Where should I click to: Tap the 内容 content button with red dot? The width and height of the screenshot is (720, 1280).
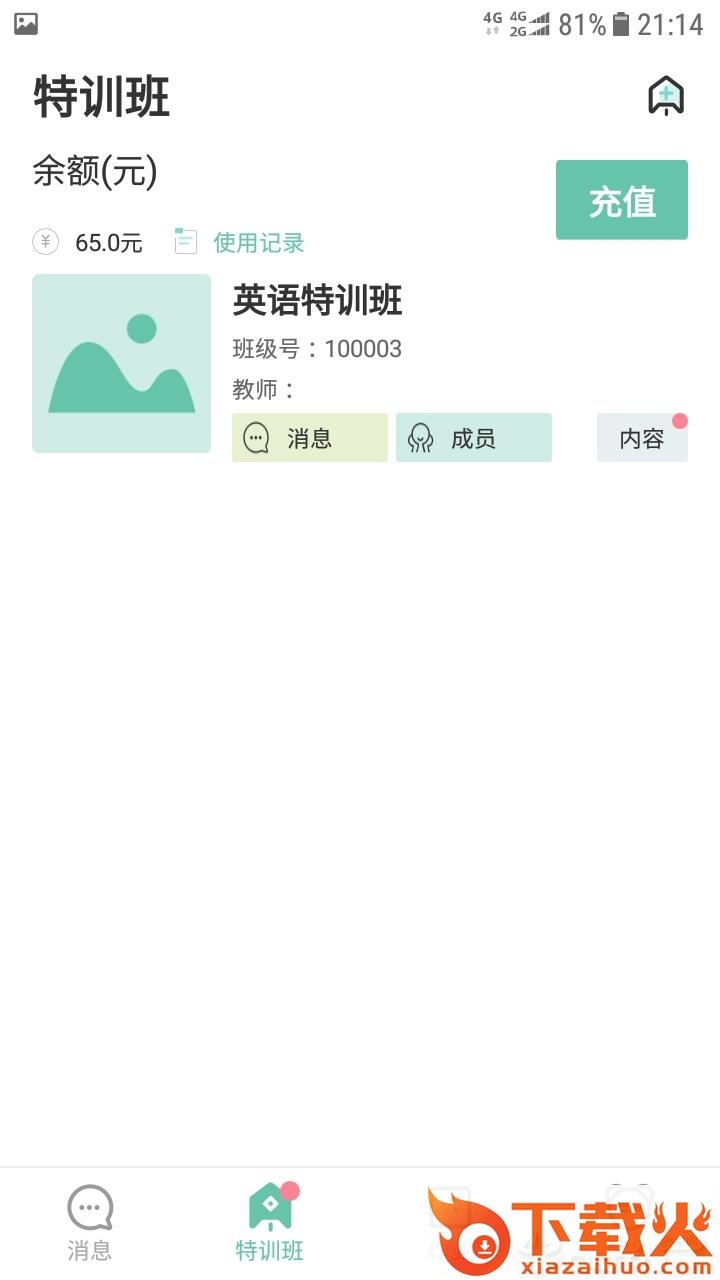[x=642, y=437]
